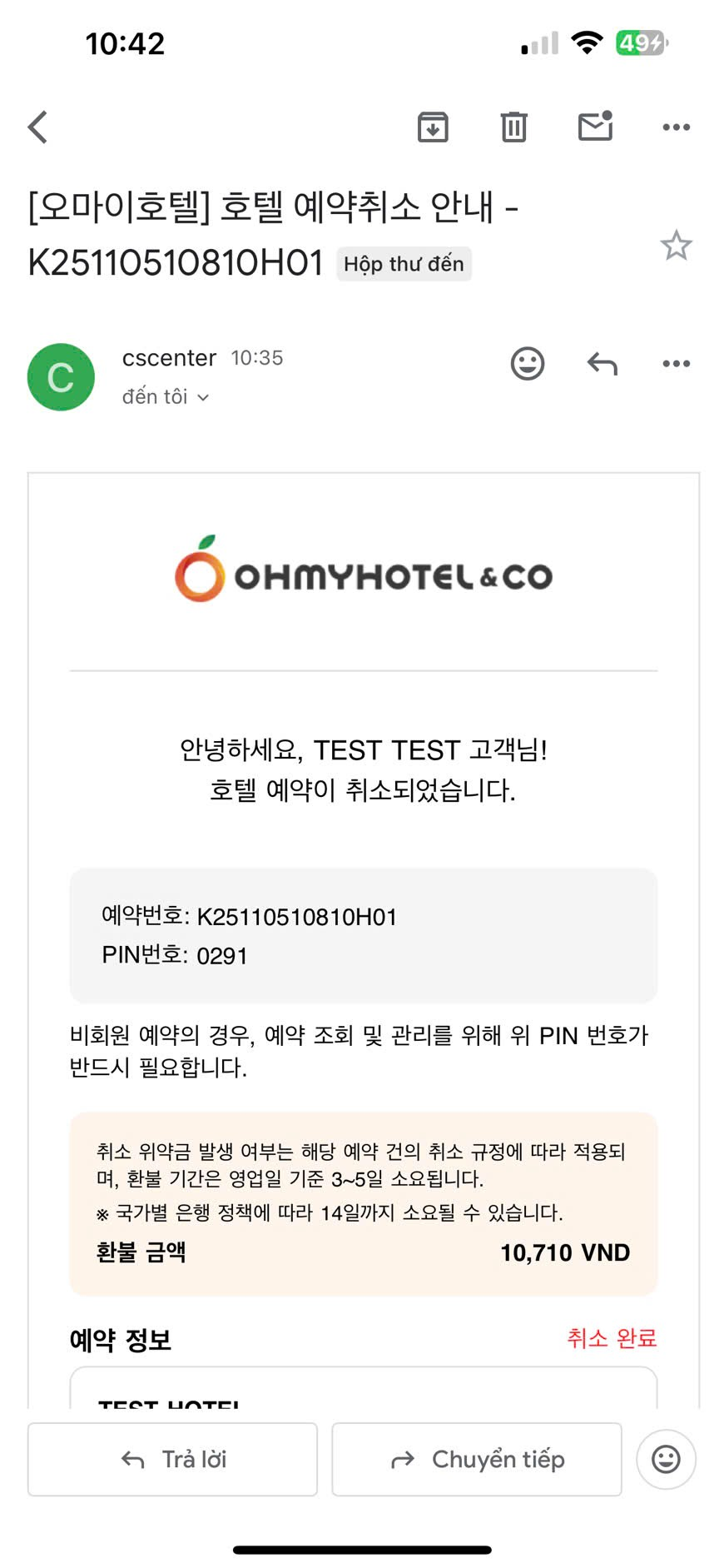The width and height of the screenshot is (724, 1568).
Task: Expand recipient details next to đến tôi
Action: point(202,398)
